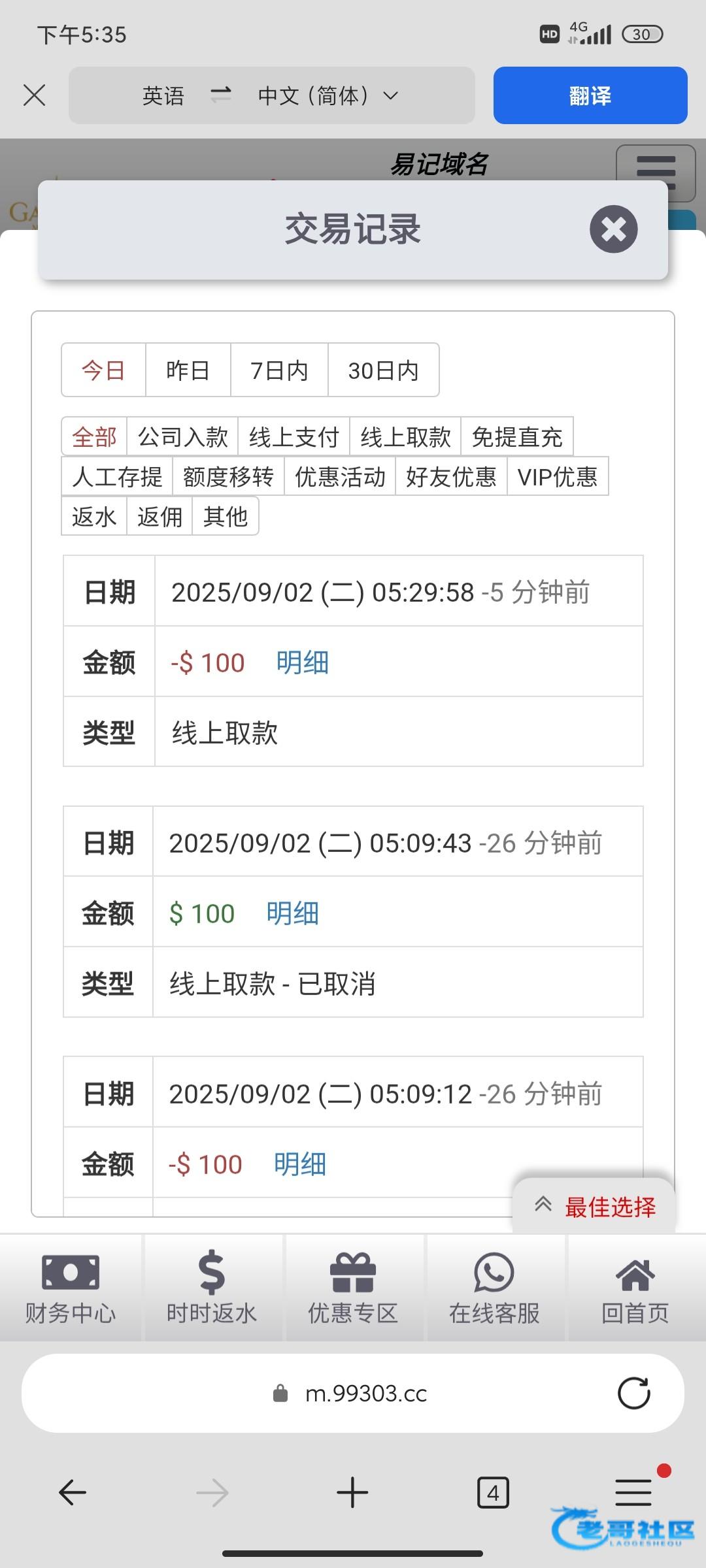Select the 30日内 date range

(383, 370)
